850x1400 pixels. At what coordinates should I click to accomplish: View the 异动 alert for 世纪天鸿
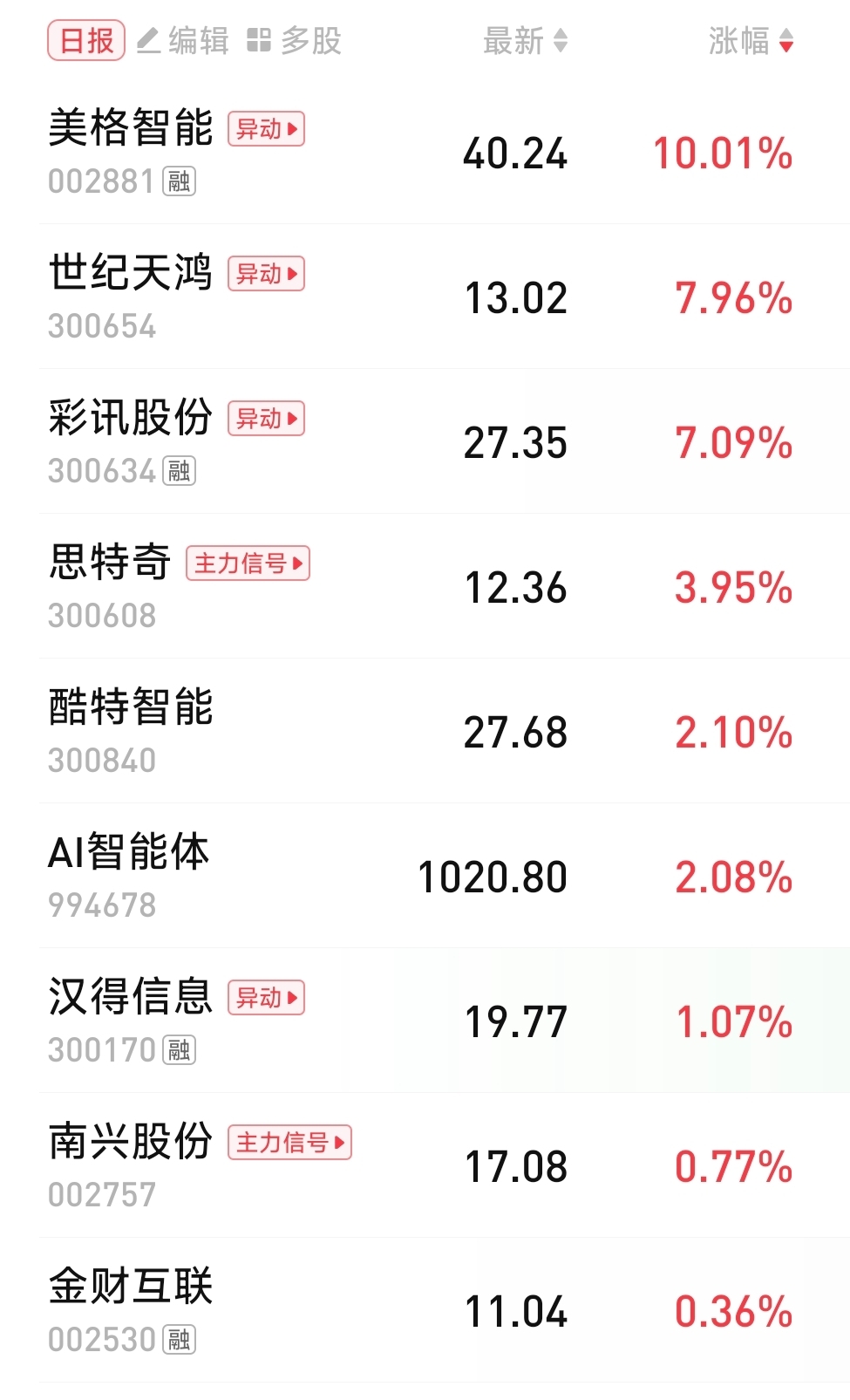click(x=266, y=274)
